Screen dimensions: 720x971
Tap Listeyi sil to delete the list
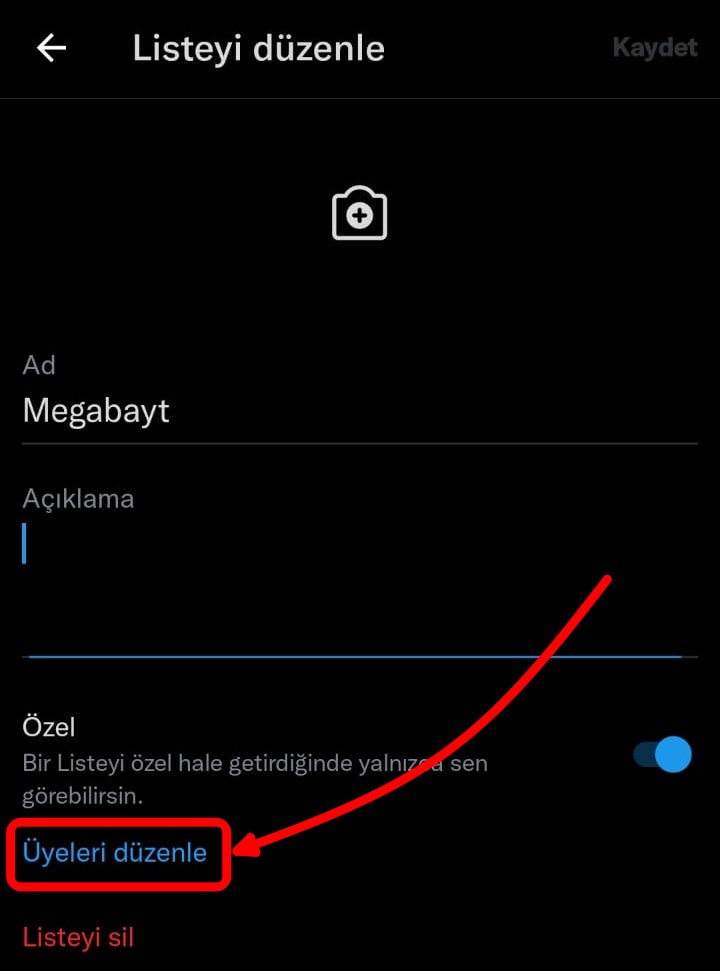coord(78,937)
